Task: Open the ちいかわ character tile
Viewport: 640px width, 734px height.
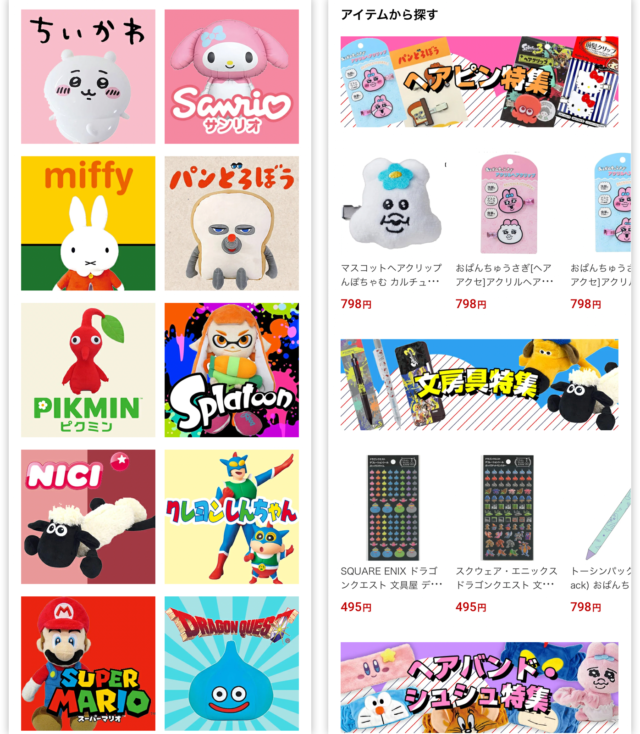Action: pyautogui.click(x=88, y=77)
